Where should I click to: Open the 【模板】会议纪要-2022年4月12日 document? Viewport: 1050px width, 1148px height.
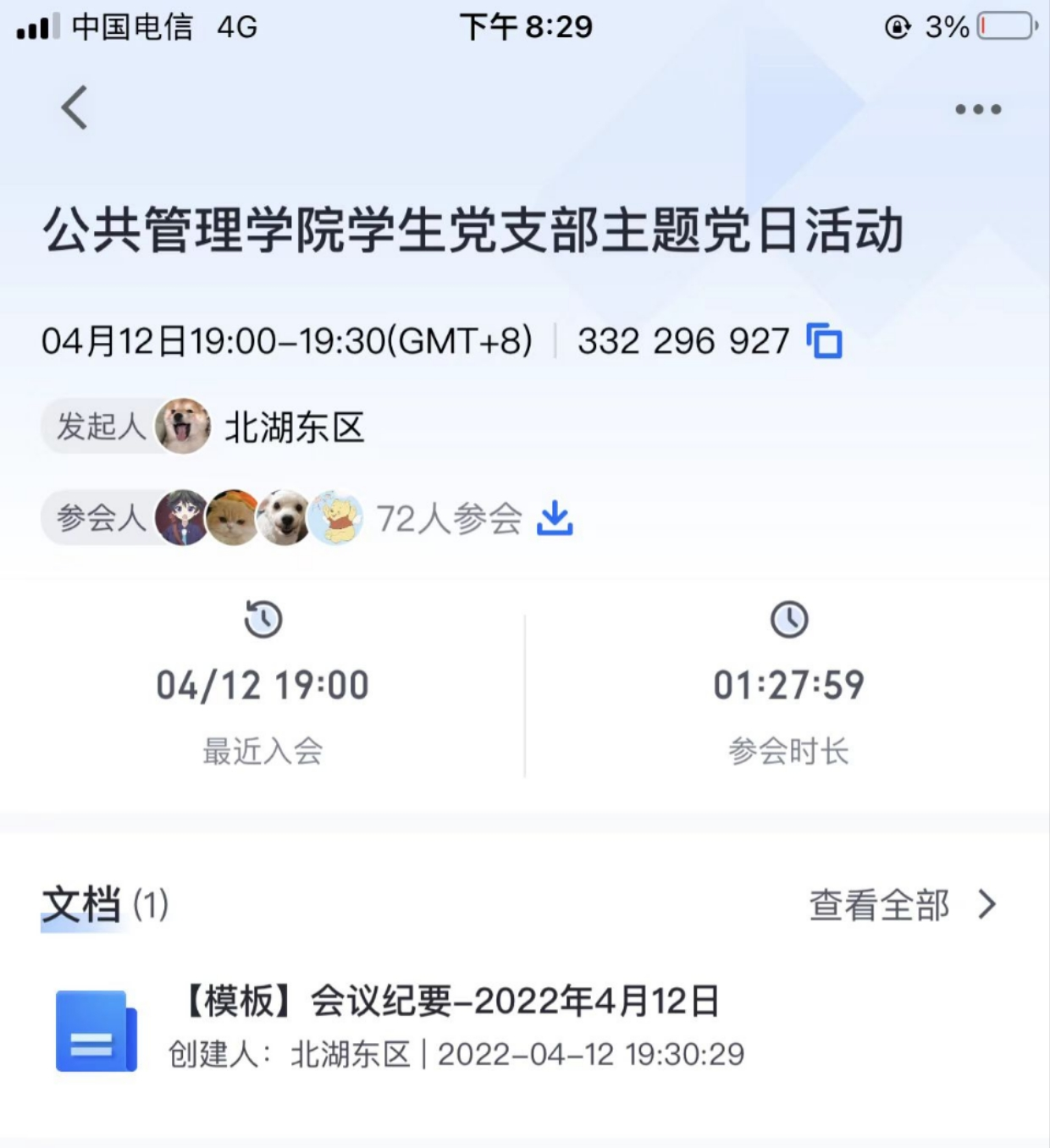tap(450, 1002)
